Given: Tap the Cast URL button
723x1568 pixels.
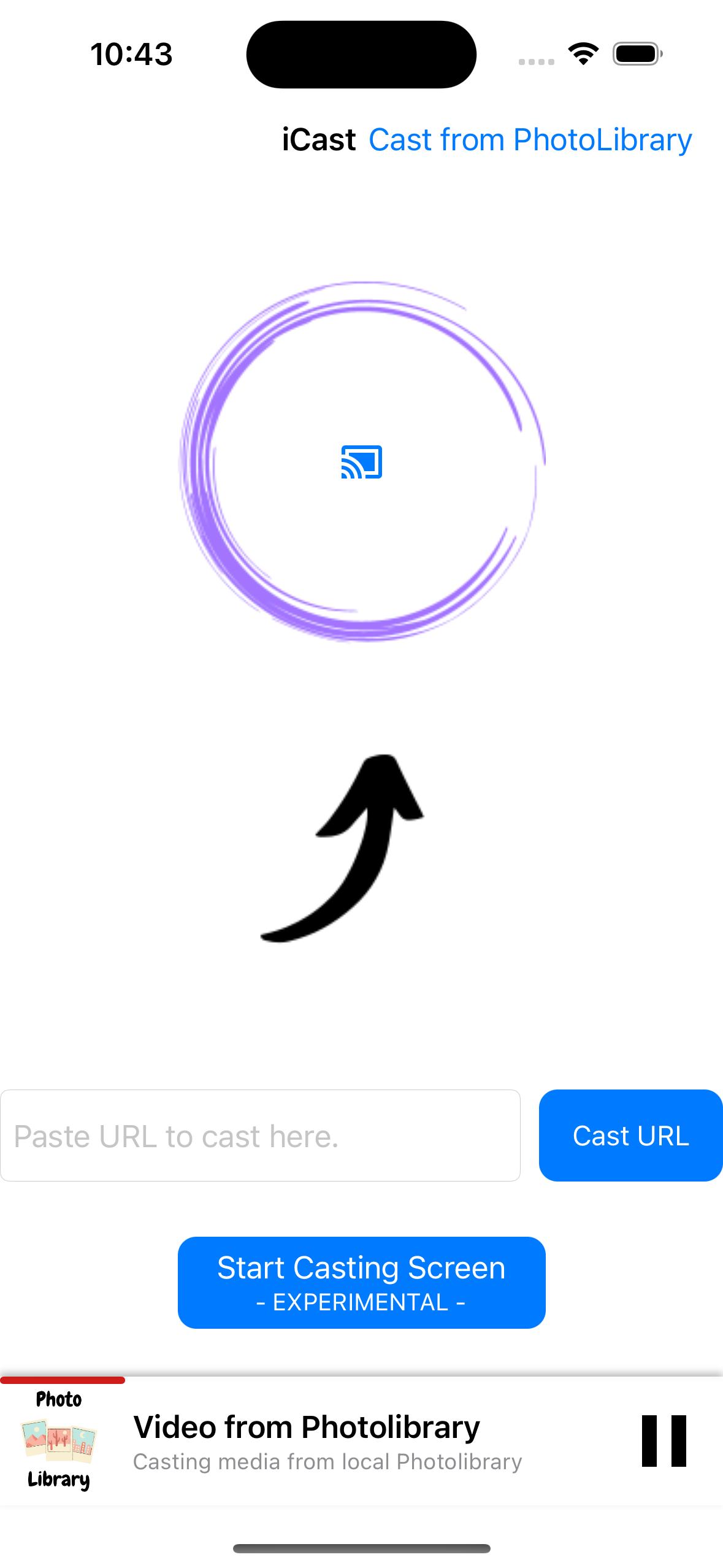Looking at the screenshot, I should click(x=630, y=1136).
